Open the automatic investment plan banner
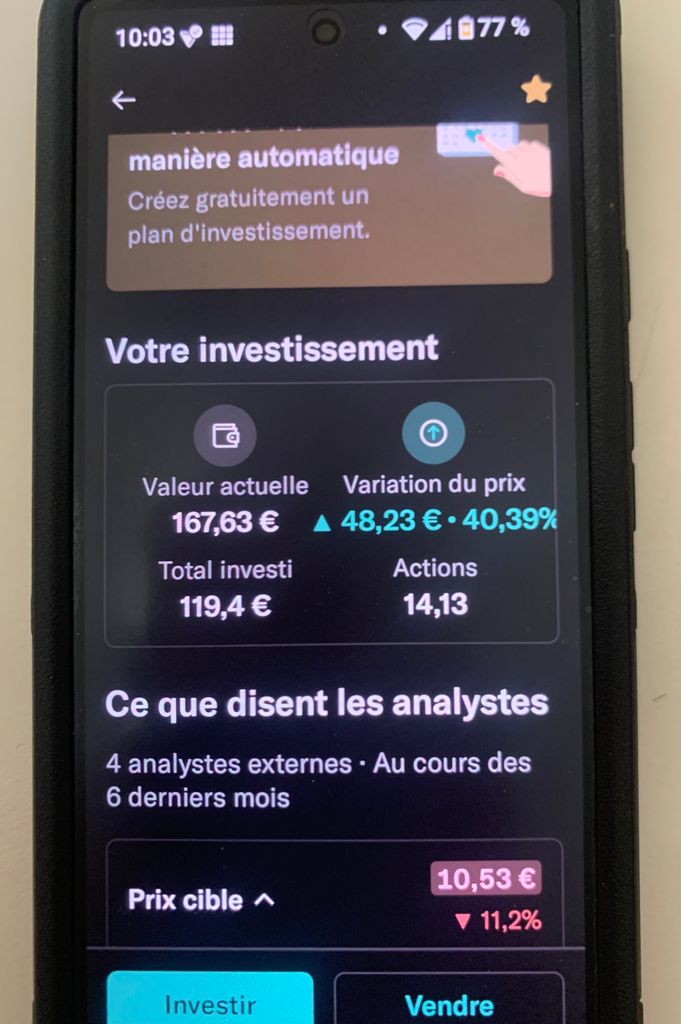 (328, 206)
